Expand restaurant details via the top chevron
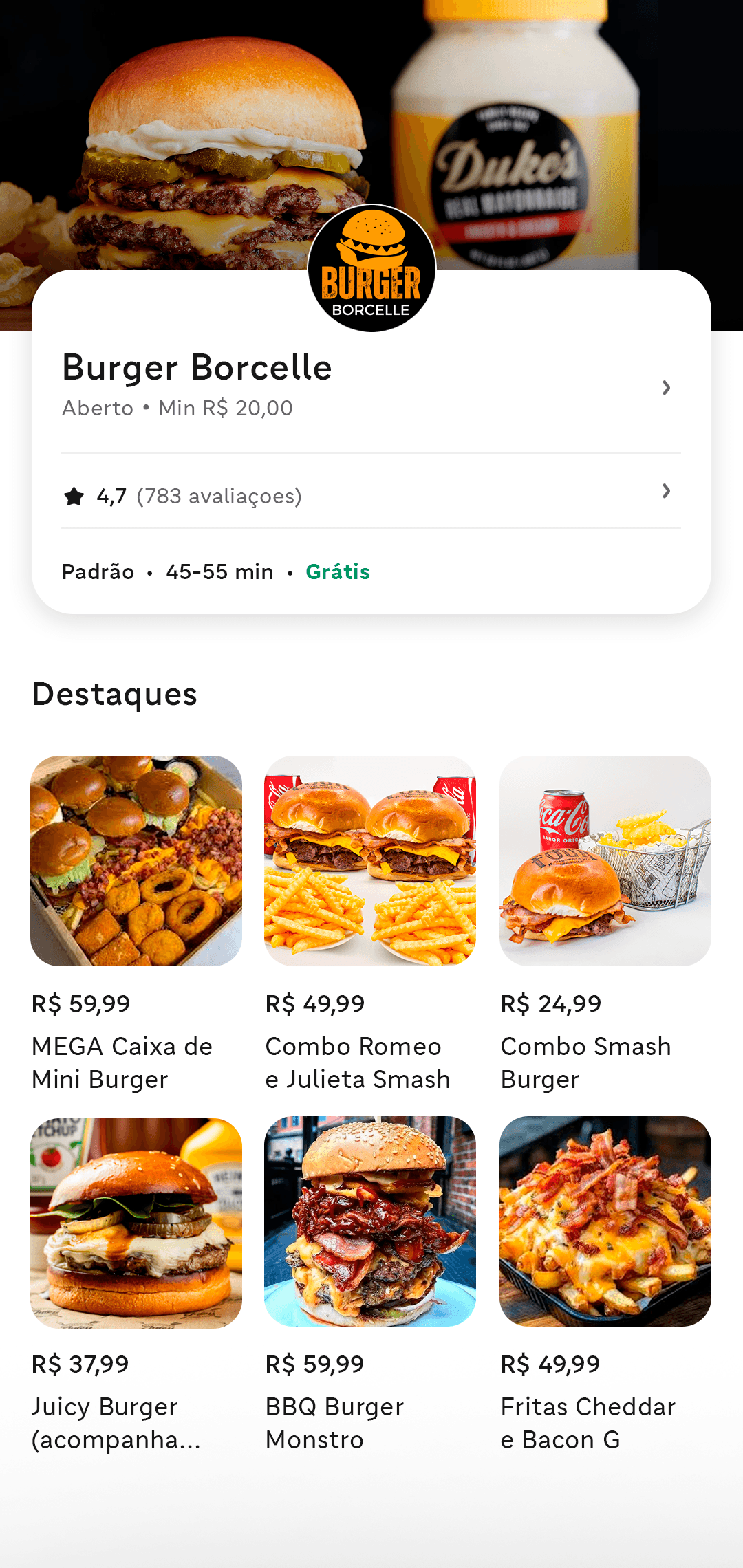 pyautogui.click(x=666, y=388)
